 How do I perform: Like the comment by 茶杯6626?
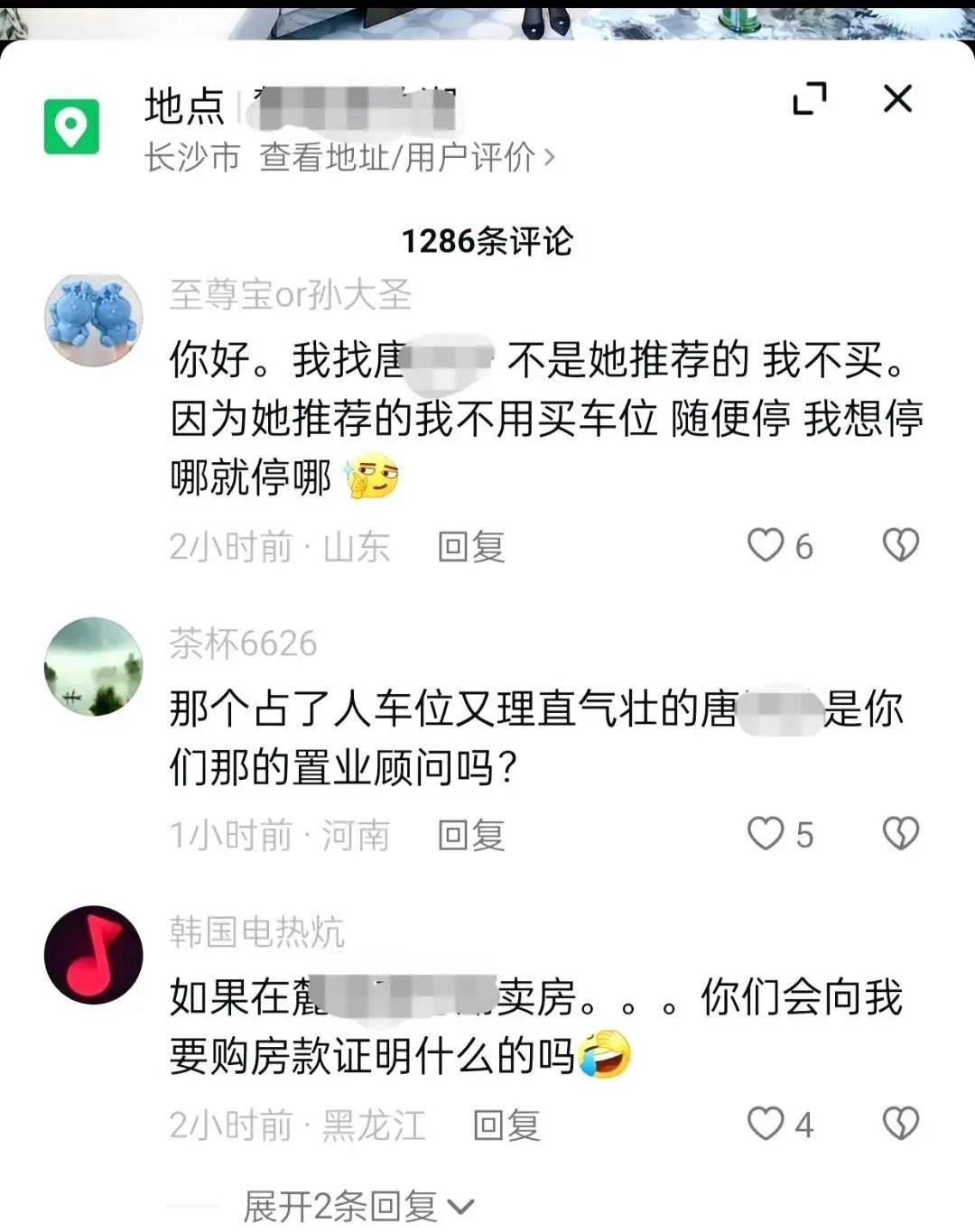click(x=766, y=834)
